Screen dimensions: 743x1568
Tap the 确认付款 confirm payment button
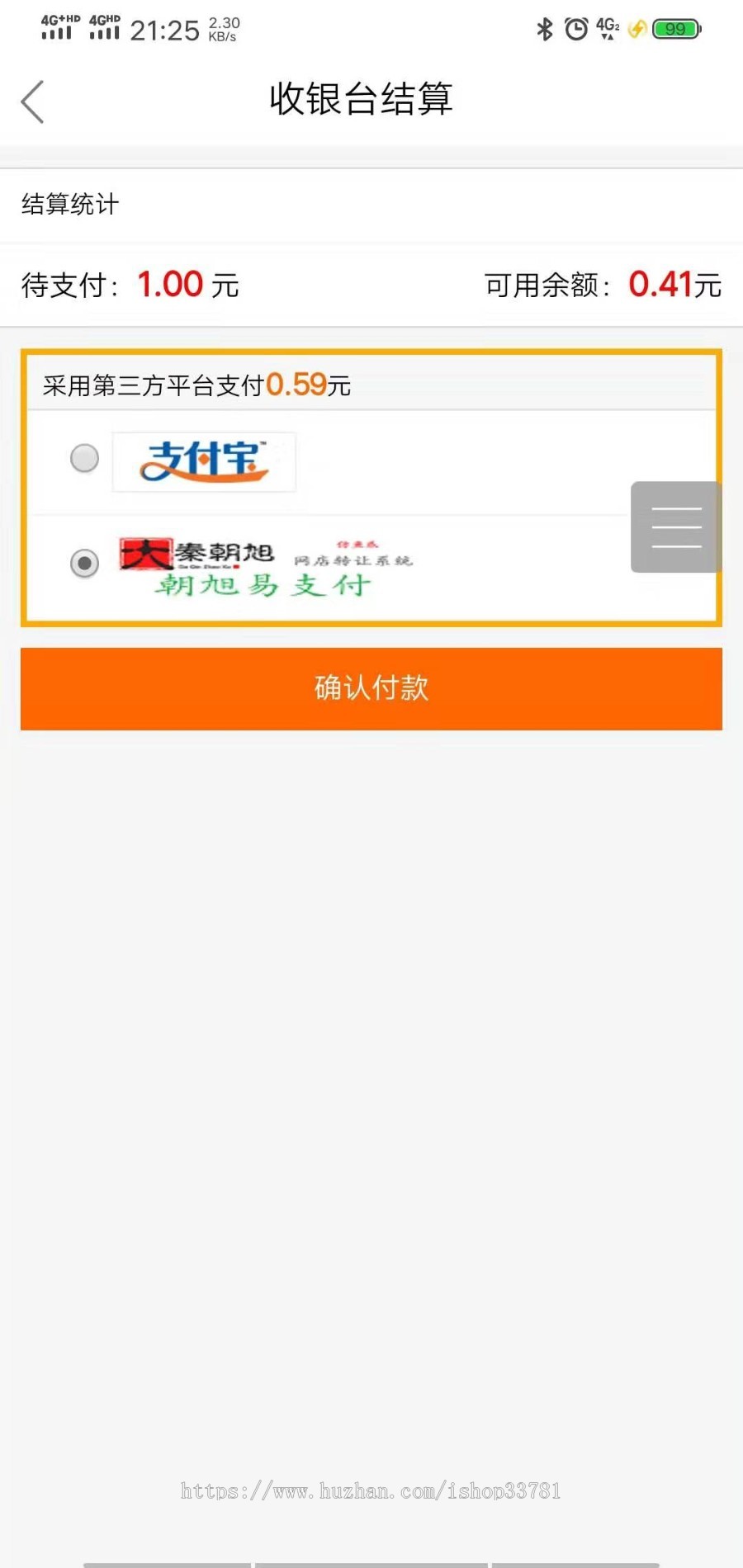click(371, 688)
